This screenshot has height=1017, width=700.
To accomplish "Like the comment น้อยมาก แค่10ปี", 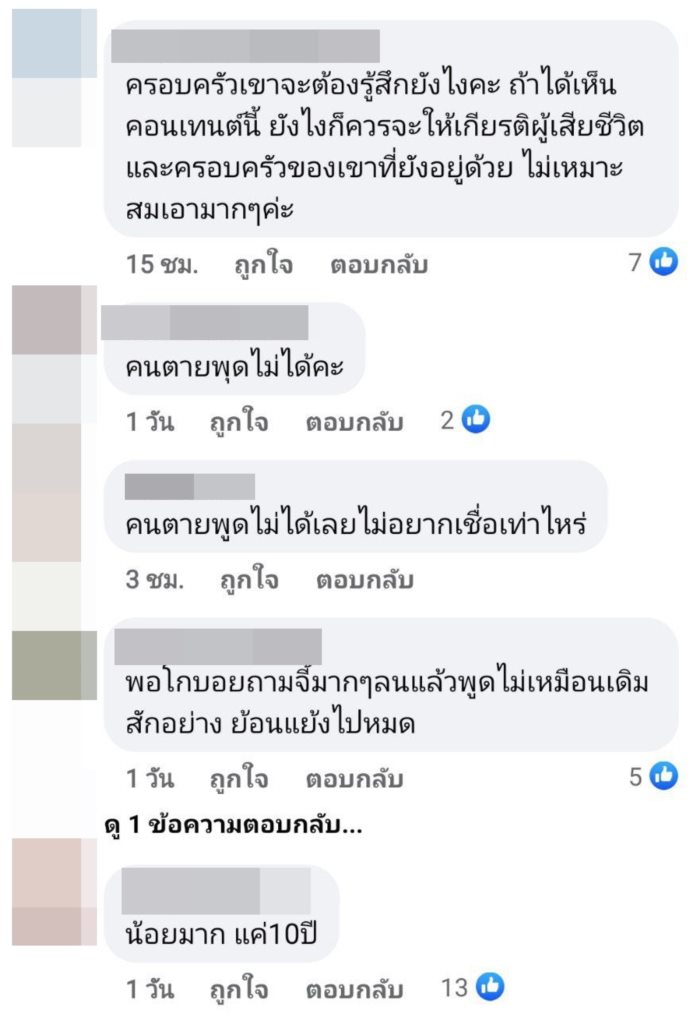I will click(238, 990).
